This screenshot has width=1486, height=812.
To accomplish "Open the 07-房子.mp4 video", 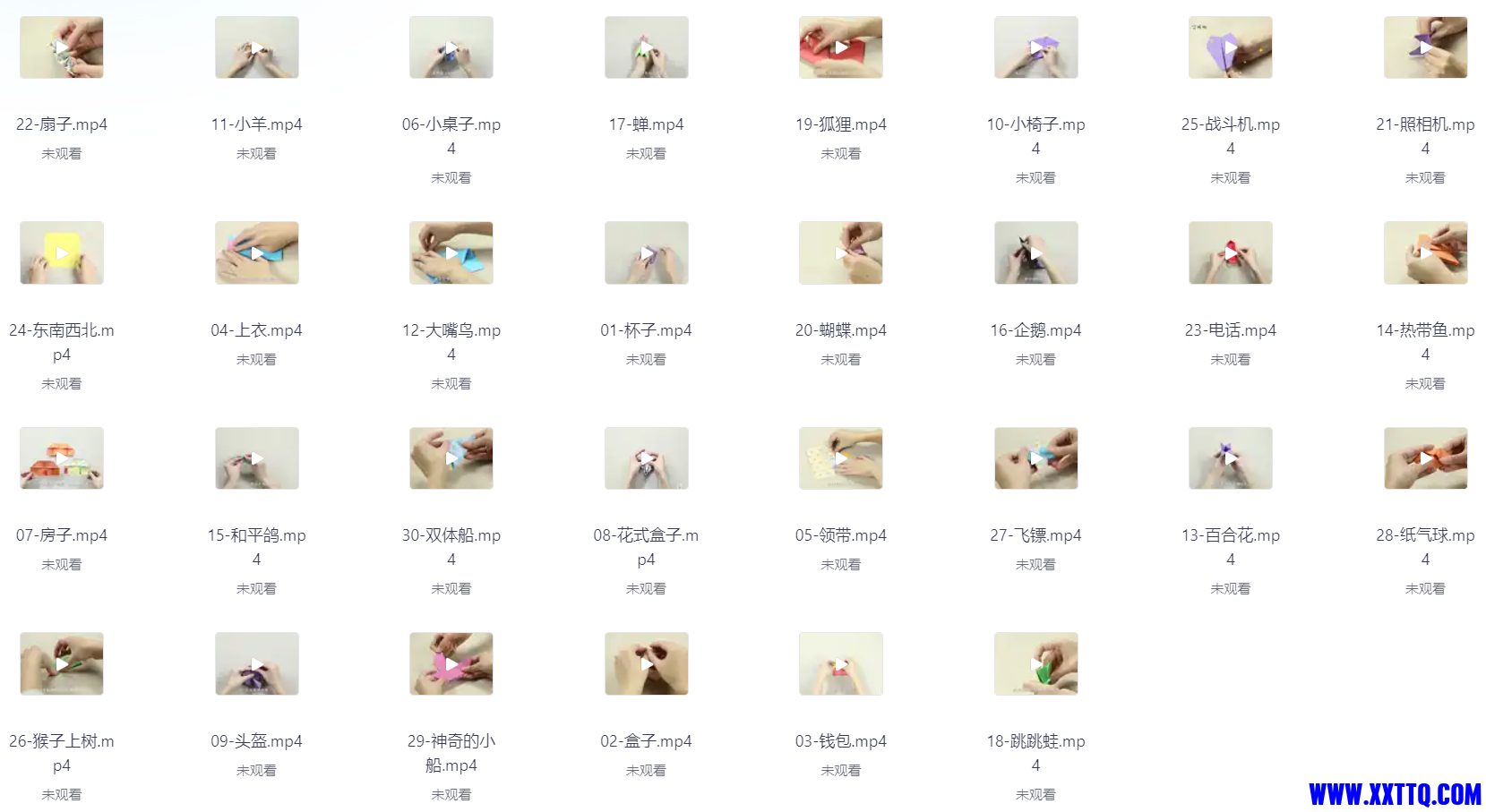I will click(x=62, y=458).
